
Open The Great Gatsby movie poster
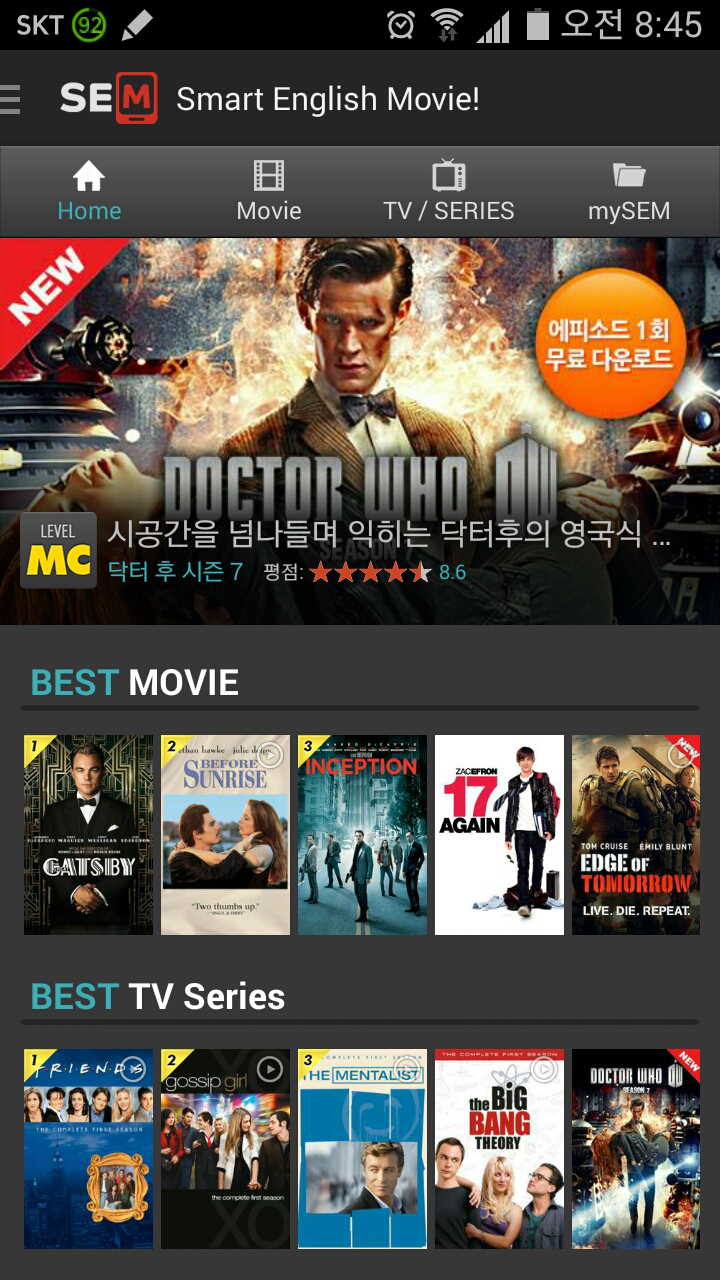pos(89,835)
